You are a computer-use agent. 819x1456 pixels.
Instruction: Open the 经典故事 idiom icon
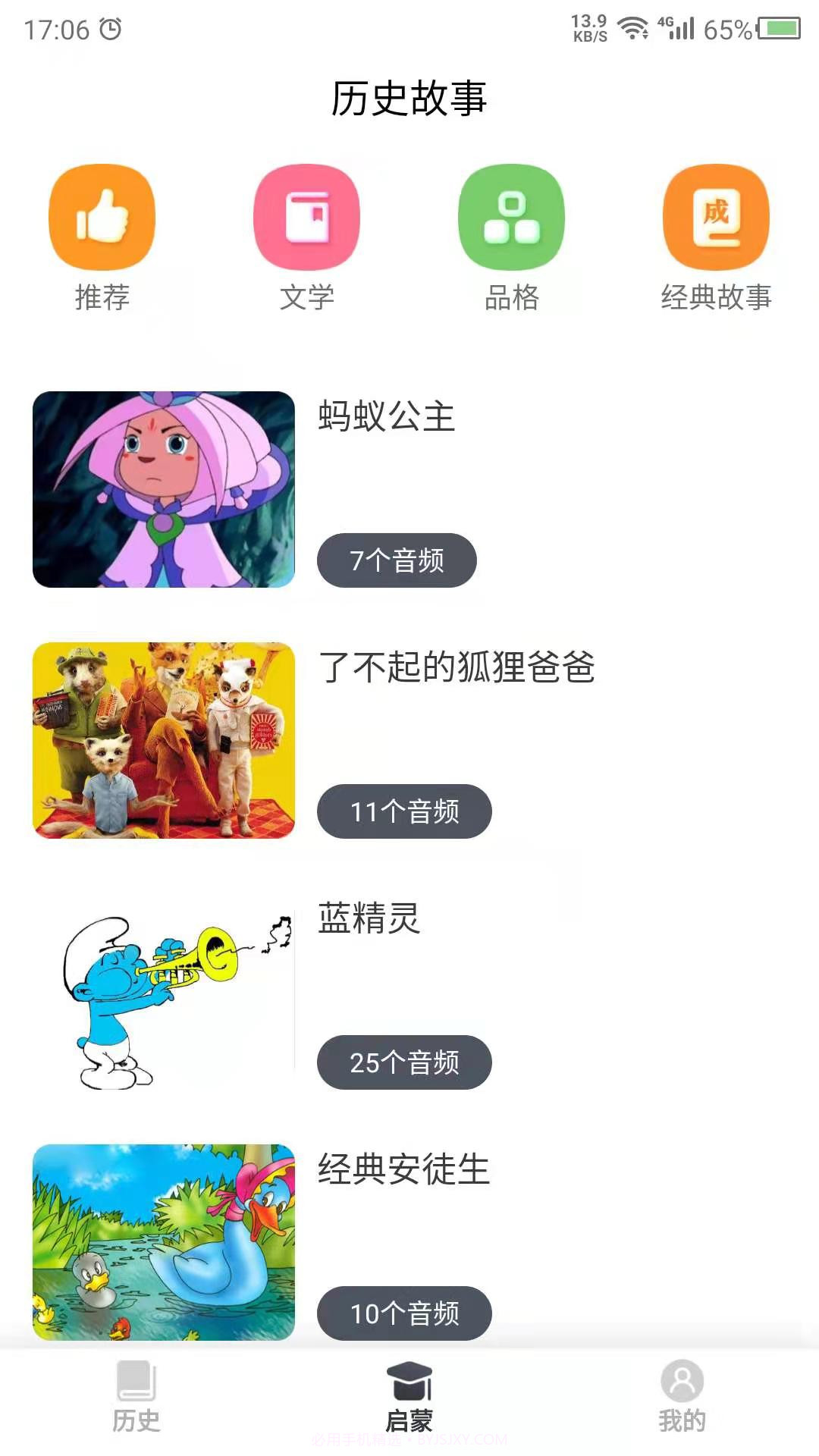point(717,216)
